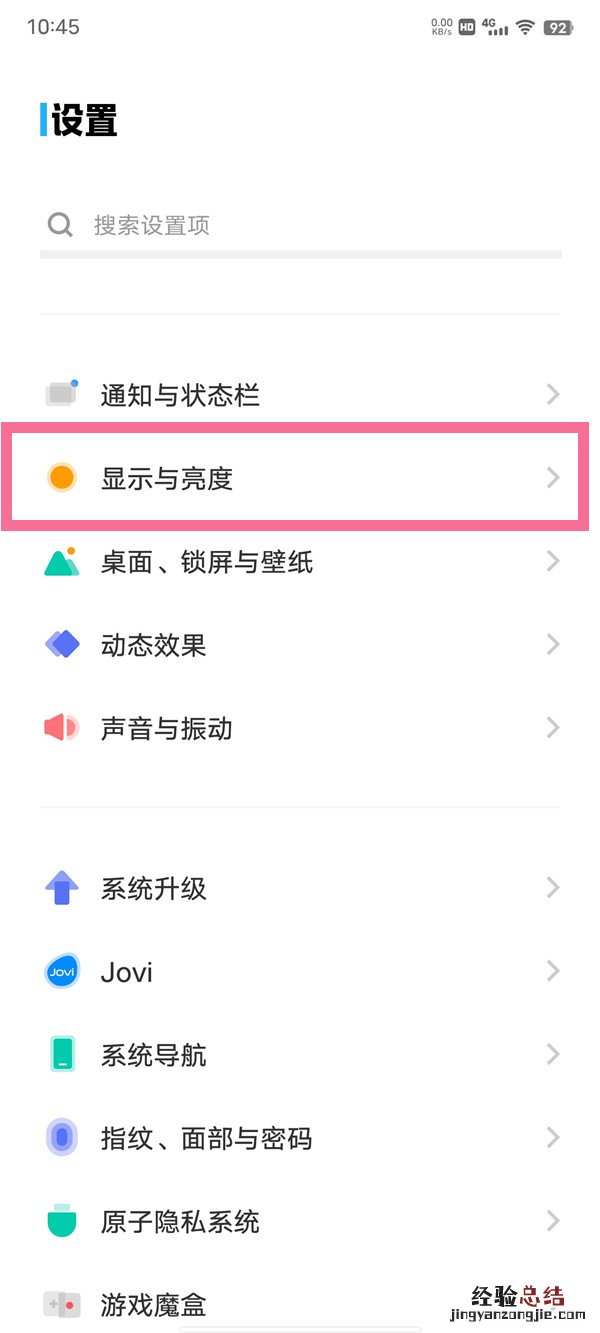The width and height of the screenshot is (600, 1333).
Task: Open 动态效果 settings
Action: tap(300, 645)
